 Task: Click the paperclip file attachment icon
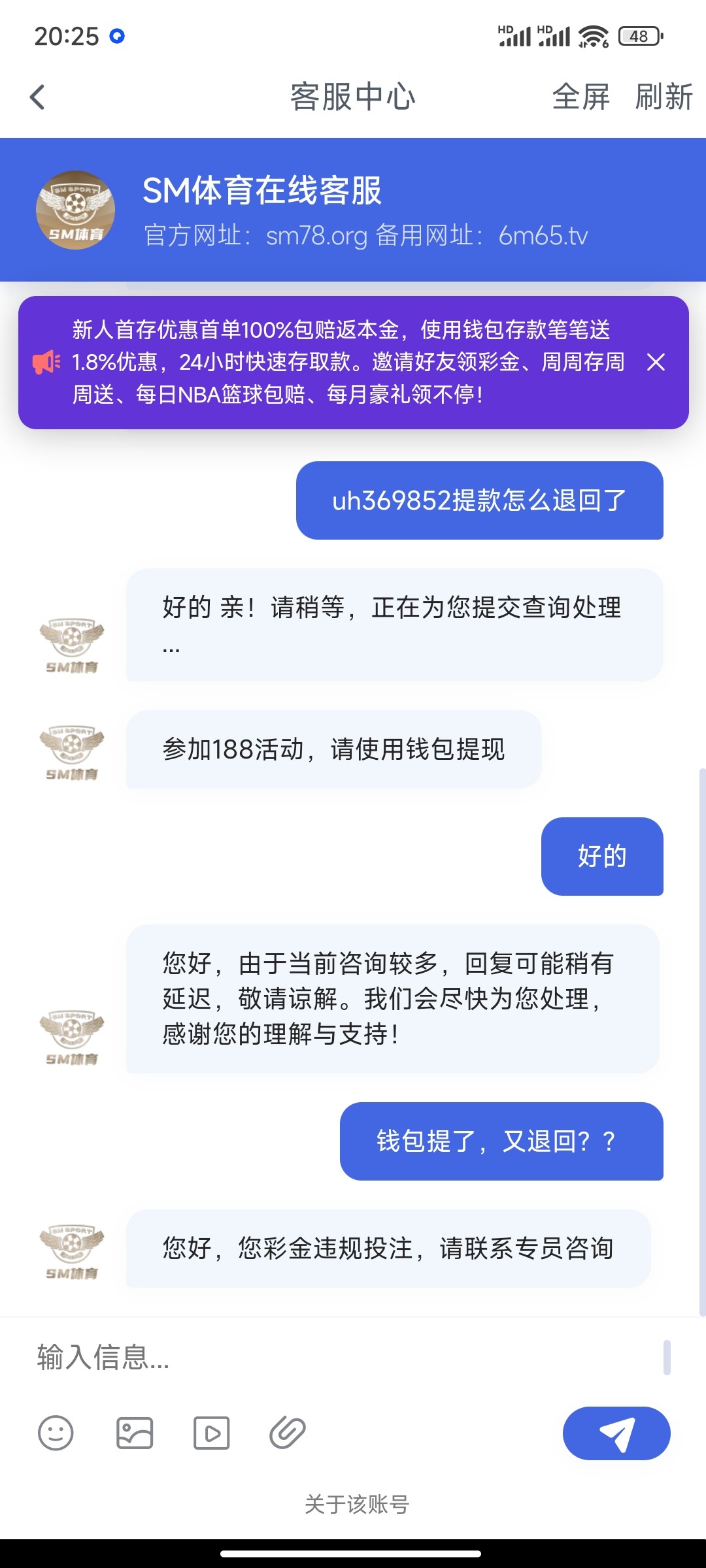(286, 1433)
